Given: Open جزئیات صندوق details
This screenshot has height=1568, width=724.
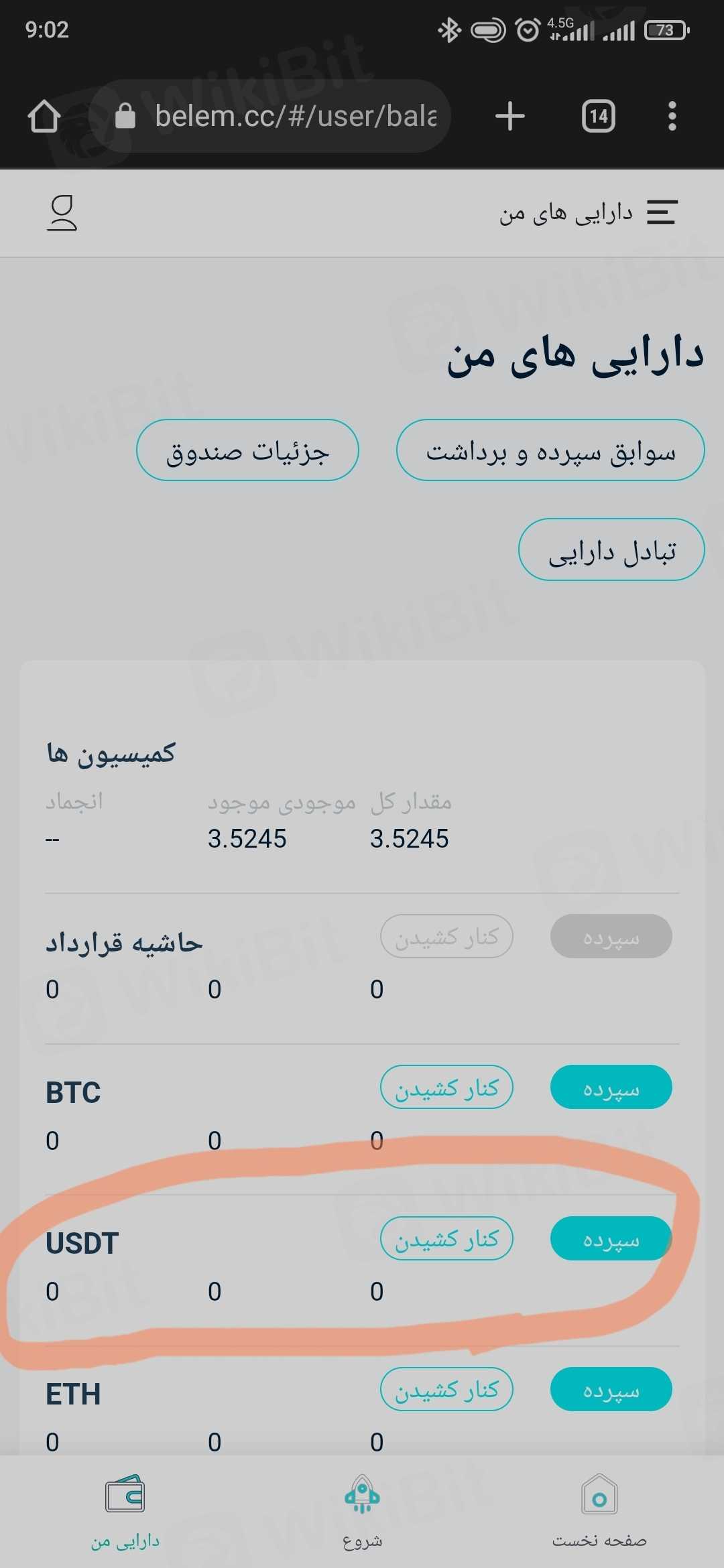Looking at the screenshot, I should (x=247, y=450).
